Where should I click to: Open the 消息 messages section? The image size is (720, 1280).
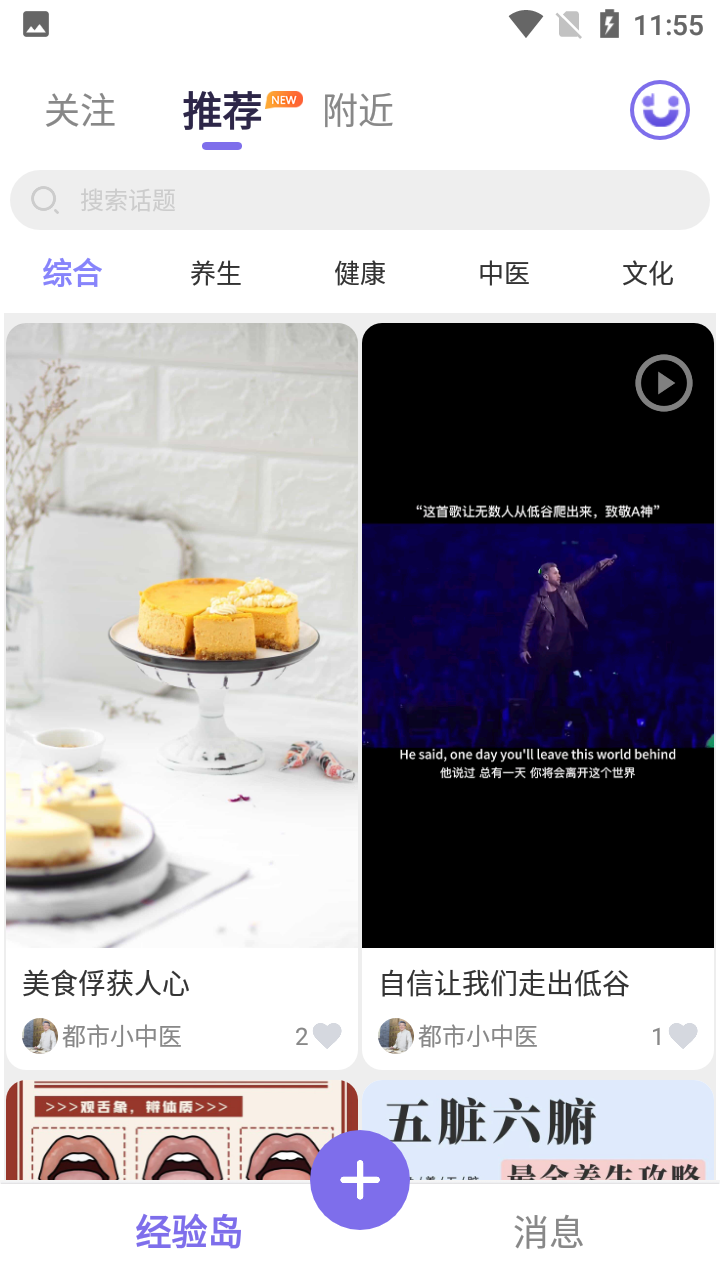tap(546, 1234)
